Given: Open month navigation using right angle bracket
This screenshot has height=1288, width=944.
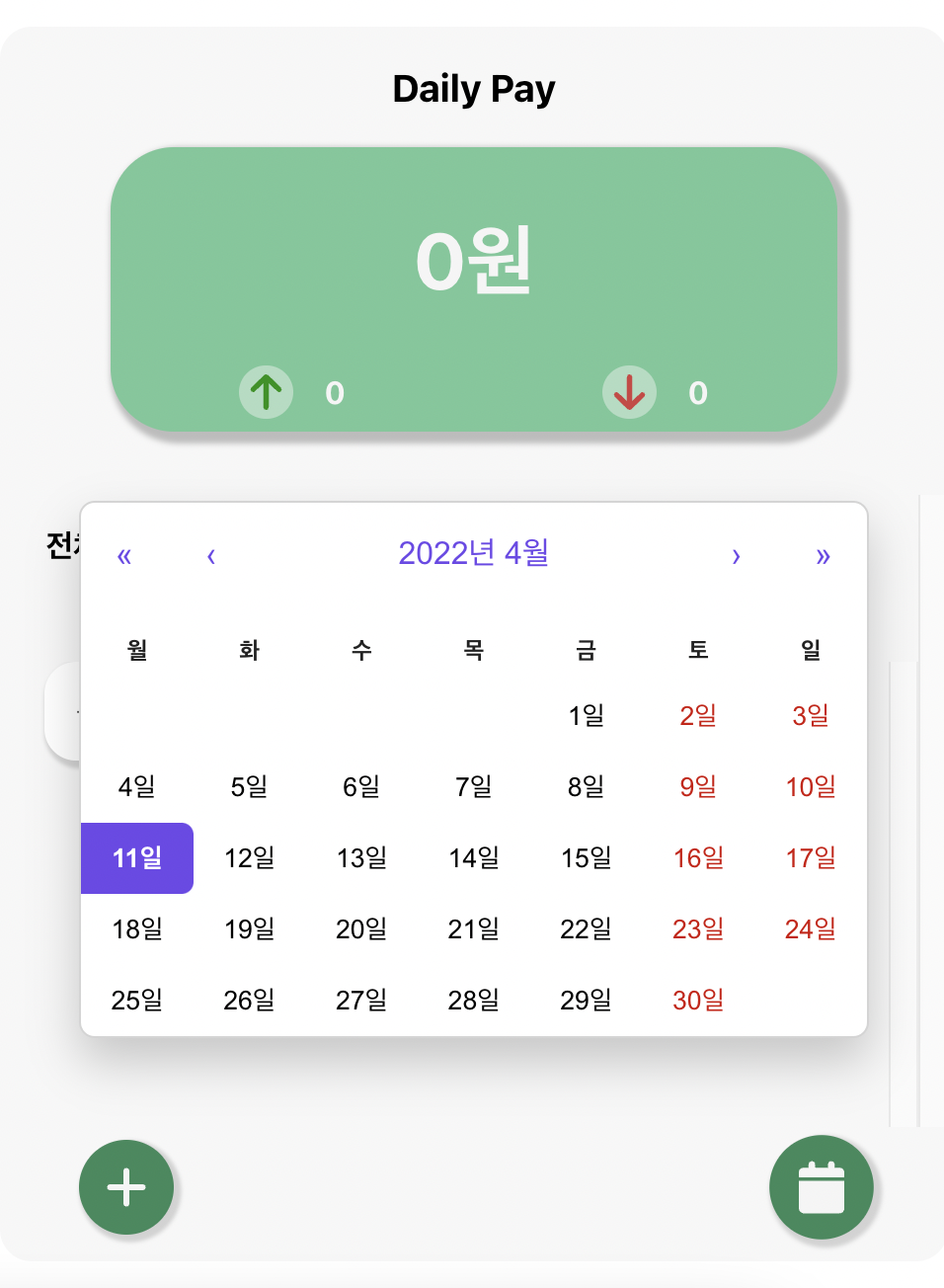Looking at the screenshot, I should (736, 556).
